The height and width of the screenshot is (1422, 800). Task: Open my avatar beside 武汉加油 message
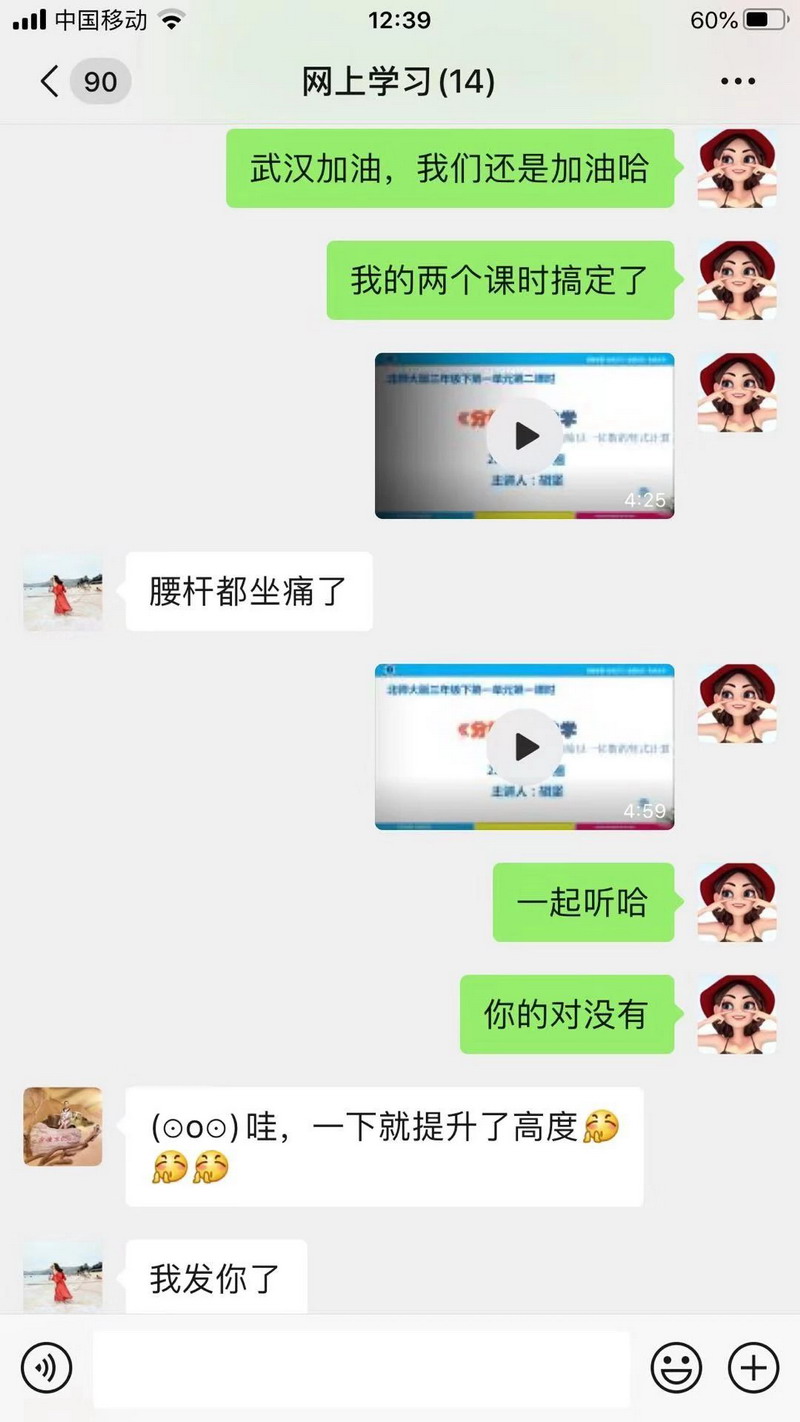pyautogui.click(x=737, y=168)
